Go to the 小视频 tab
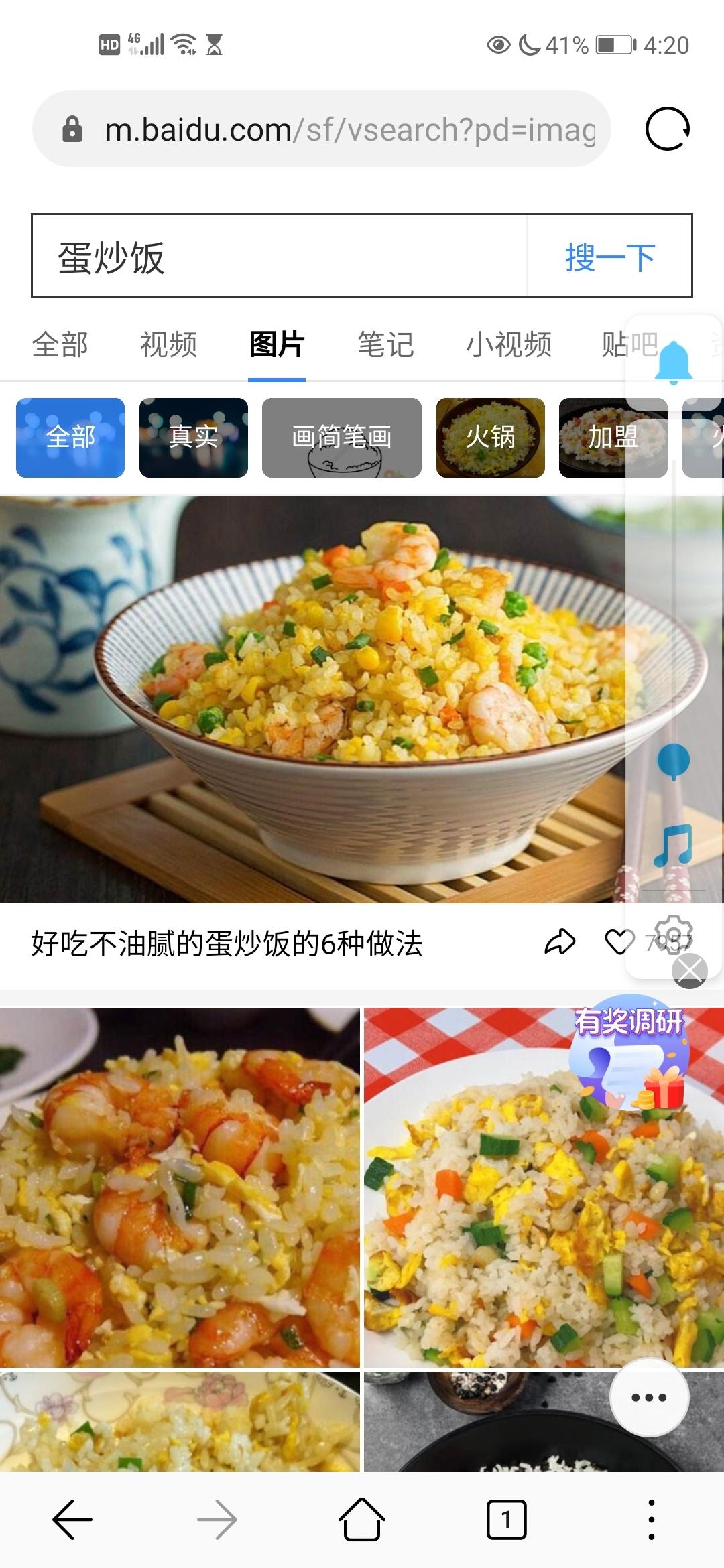The height and width of the screenshot is (1568, 724). pos(509,345)
